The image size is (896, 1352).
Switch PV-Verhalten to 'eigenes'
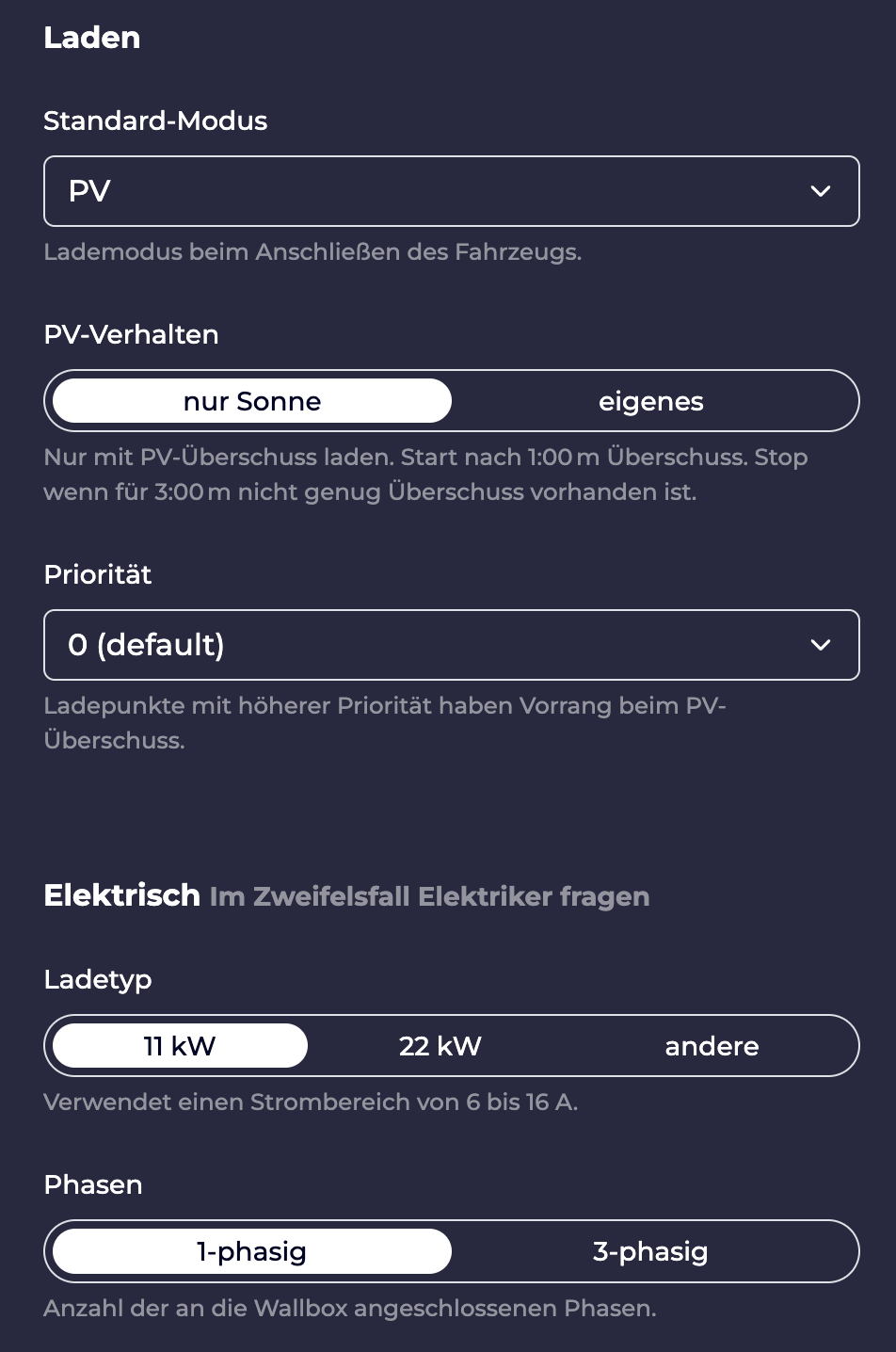(x=651, y=401)
